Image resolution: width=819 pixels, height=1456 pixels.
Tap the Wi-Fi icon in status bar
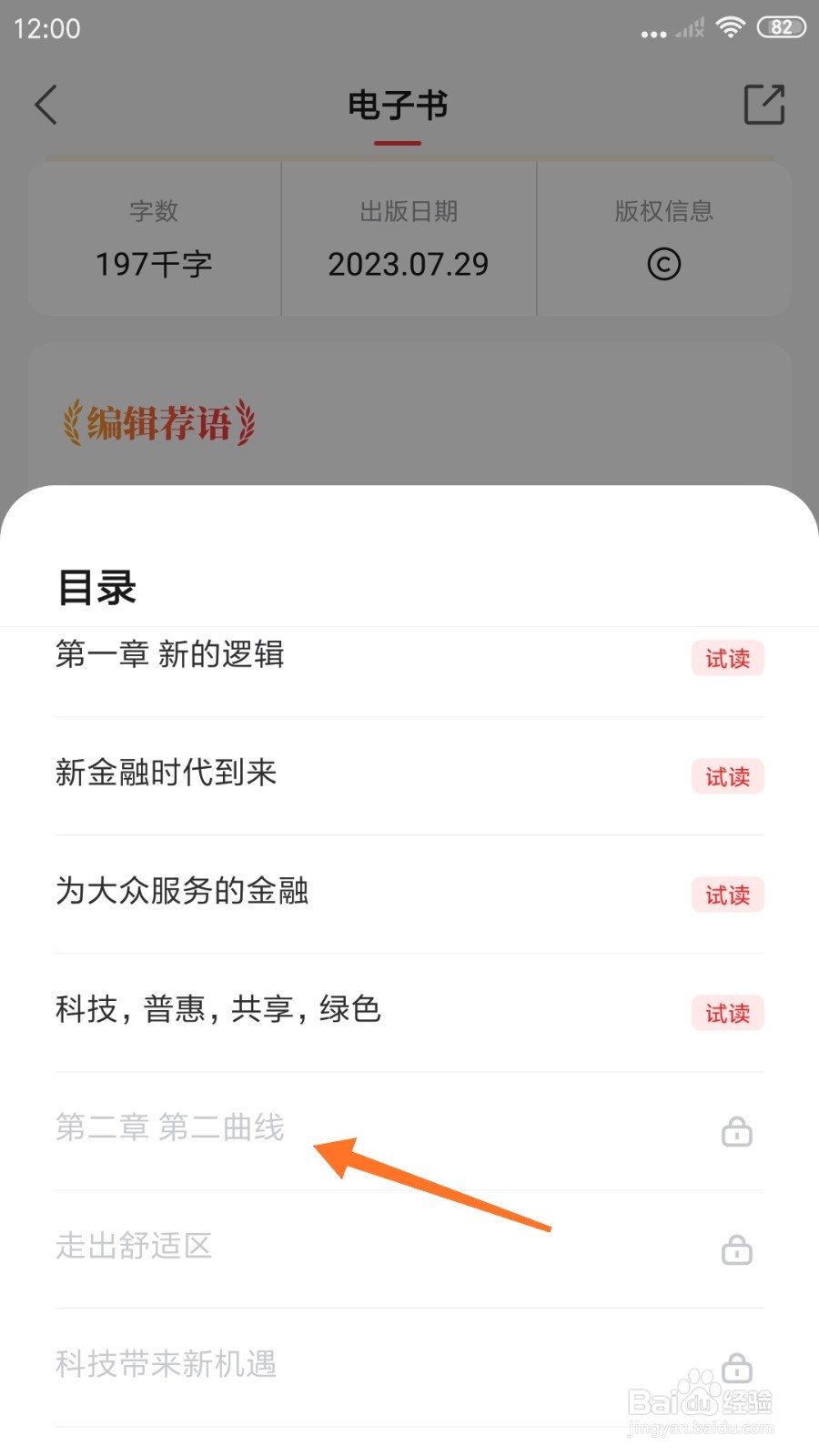point(731,26)
